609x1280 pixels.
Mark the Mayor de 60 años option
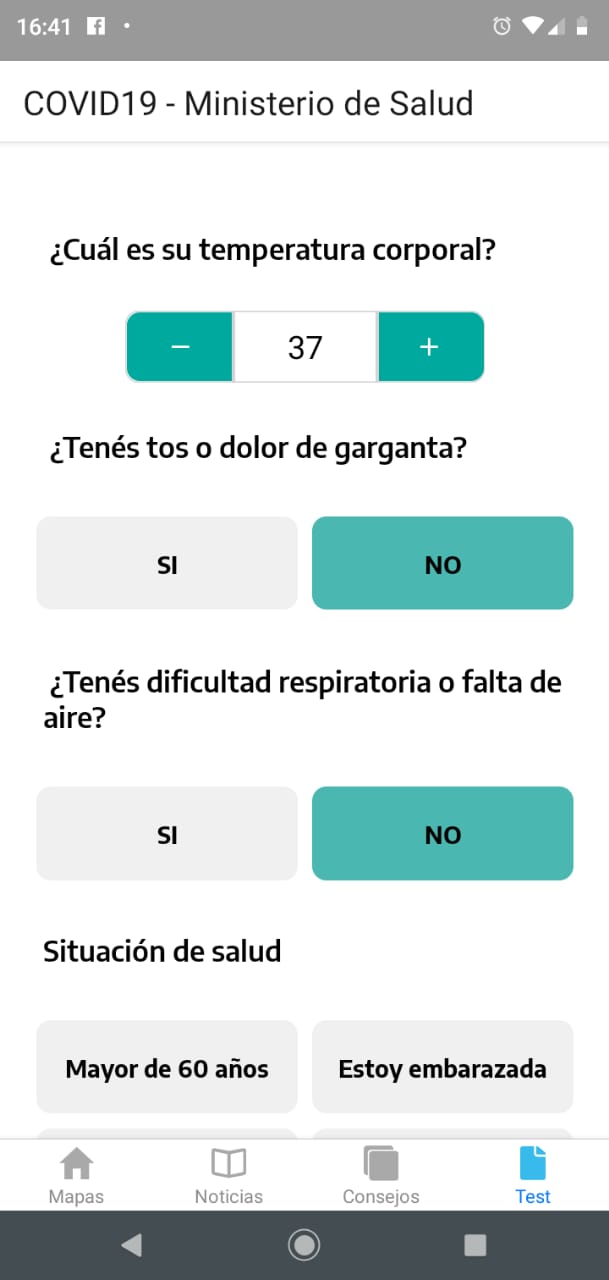coord(167,1067)
